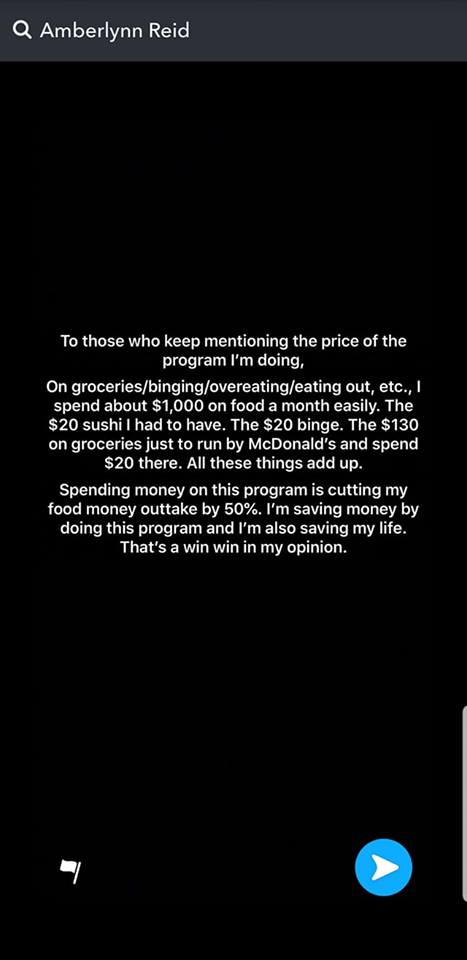Send this story with the blue arrow

pos(383,868)
